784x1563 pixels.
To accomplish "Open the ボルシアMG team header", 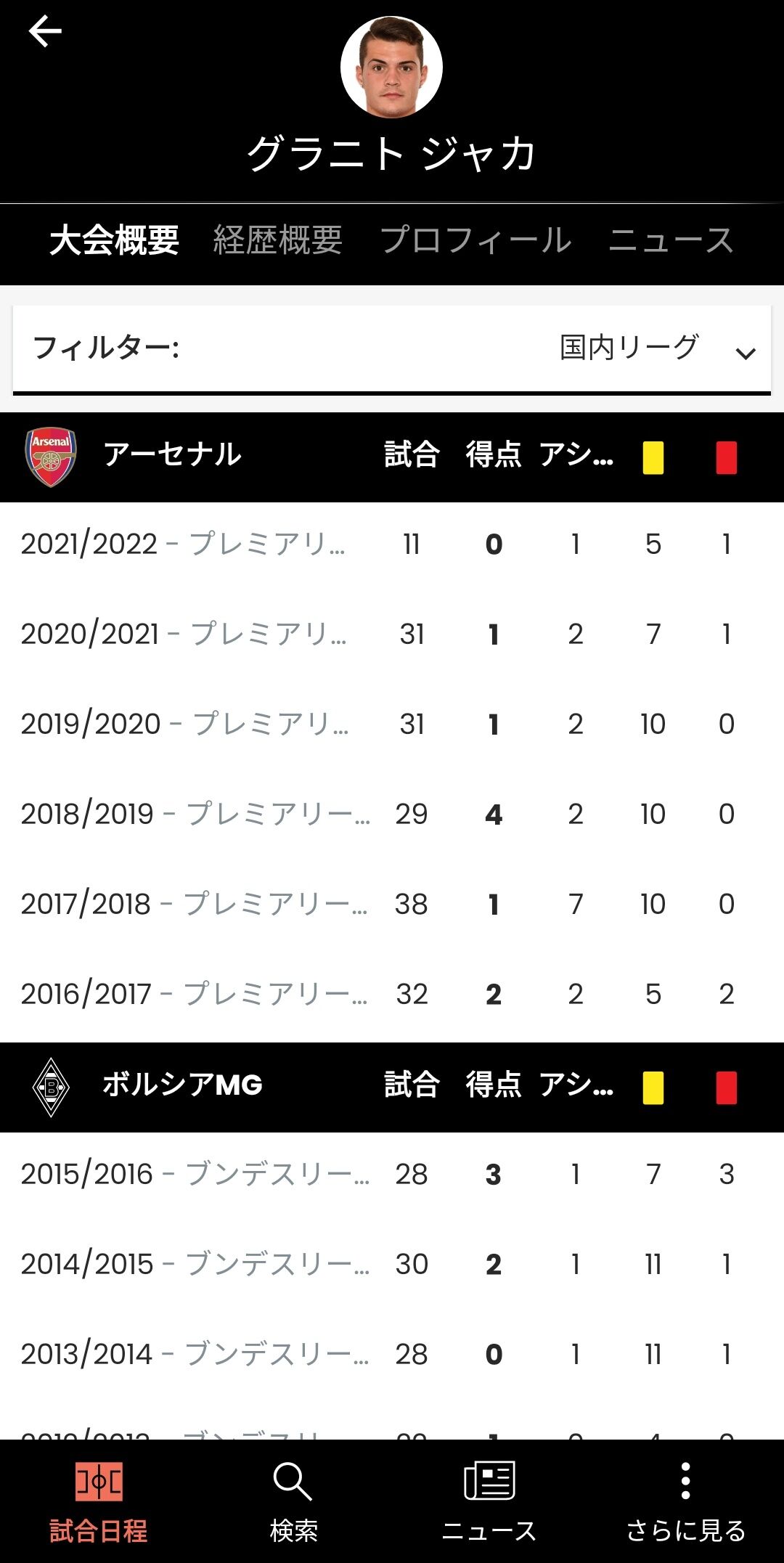I will 181,1086.
